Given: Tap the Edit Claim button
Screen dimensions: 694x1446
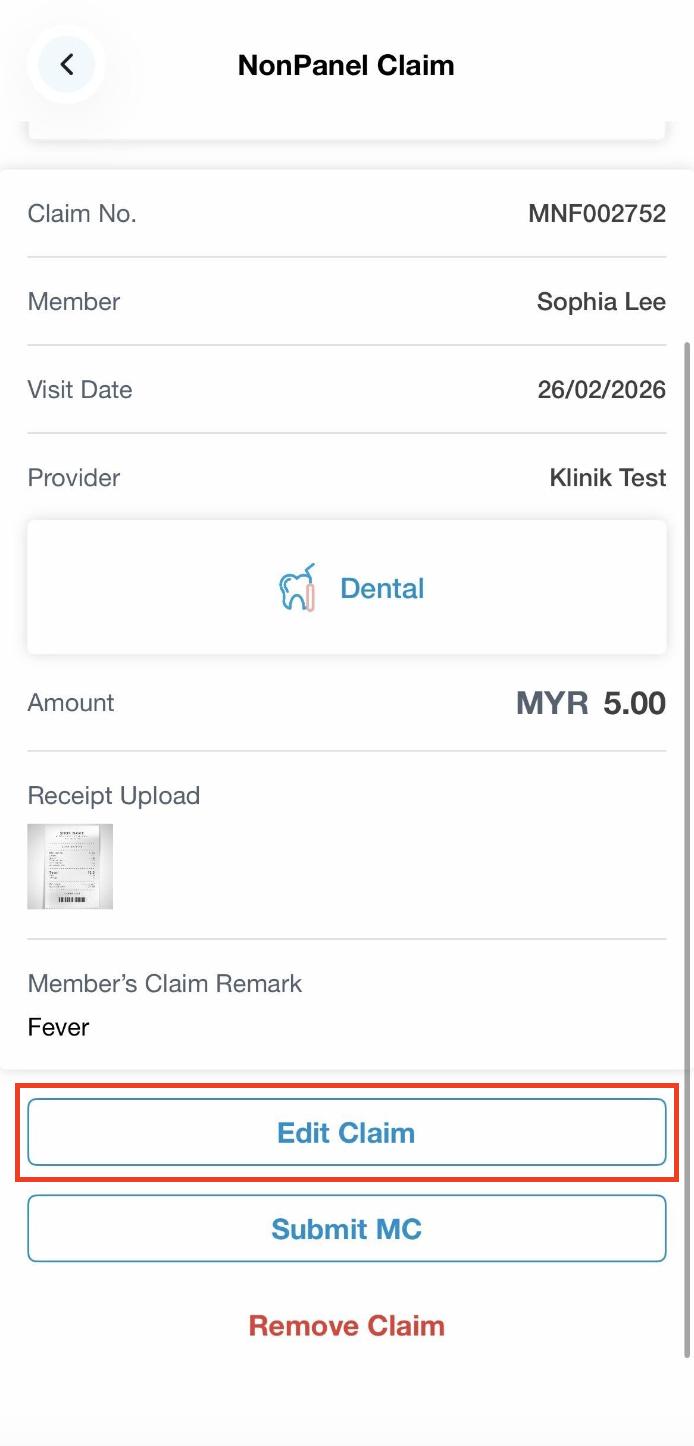Looking at the screenshot, I should [346, 1133].
